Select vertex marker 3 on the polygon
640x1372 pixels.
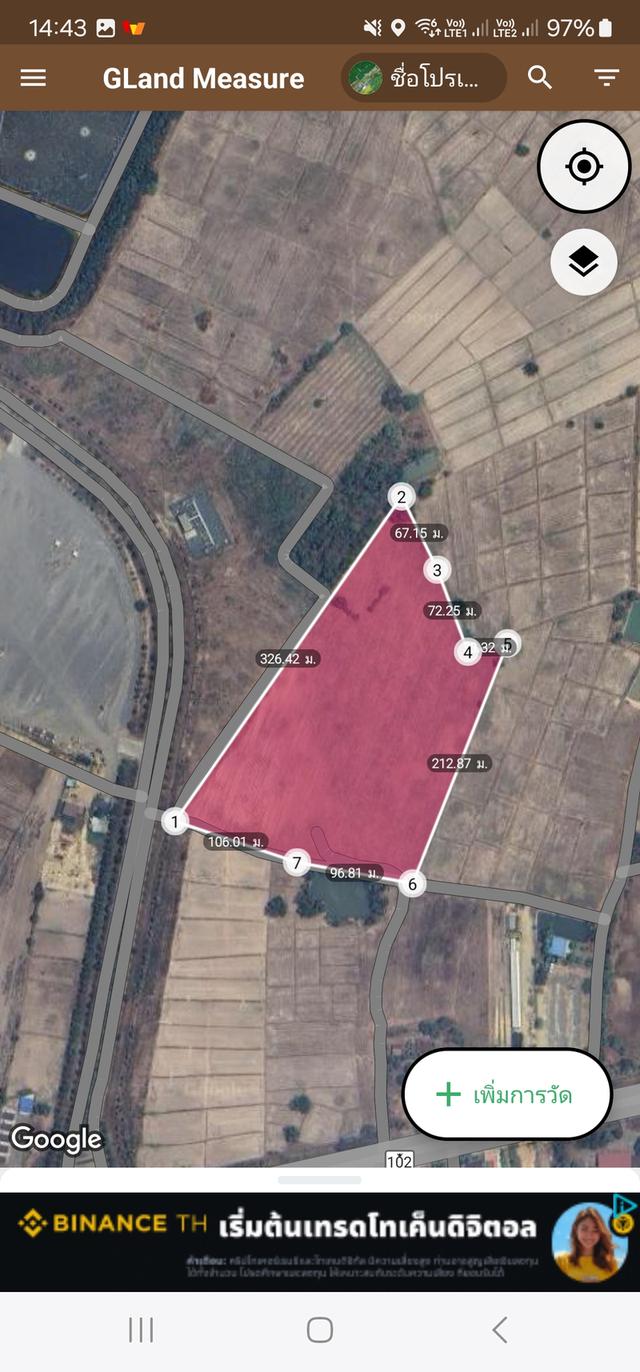click(x=437, y=570)
